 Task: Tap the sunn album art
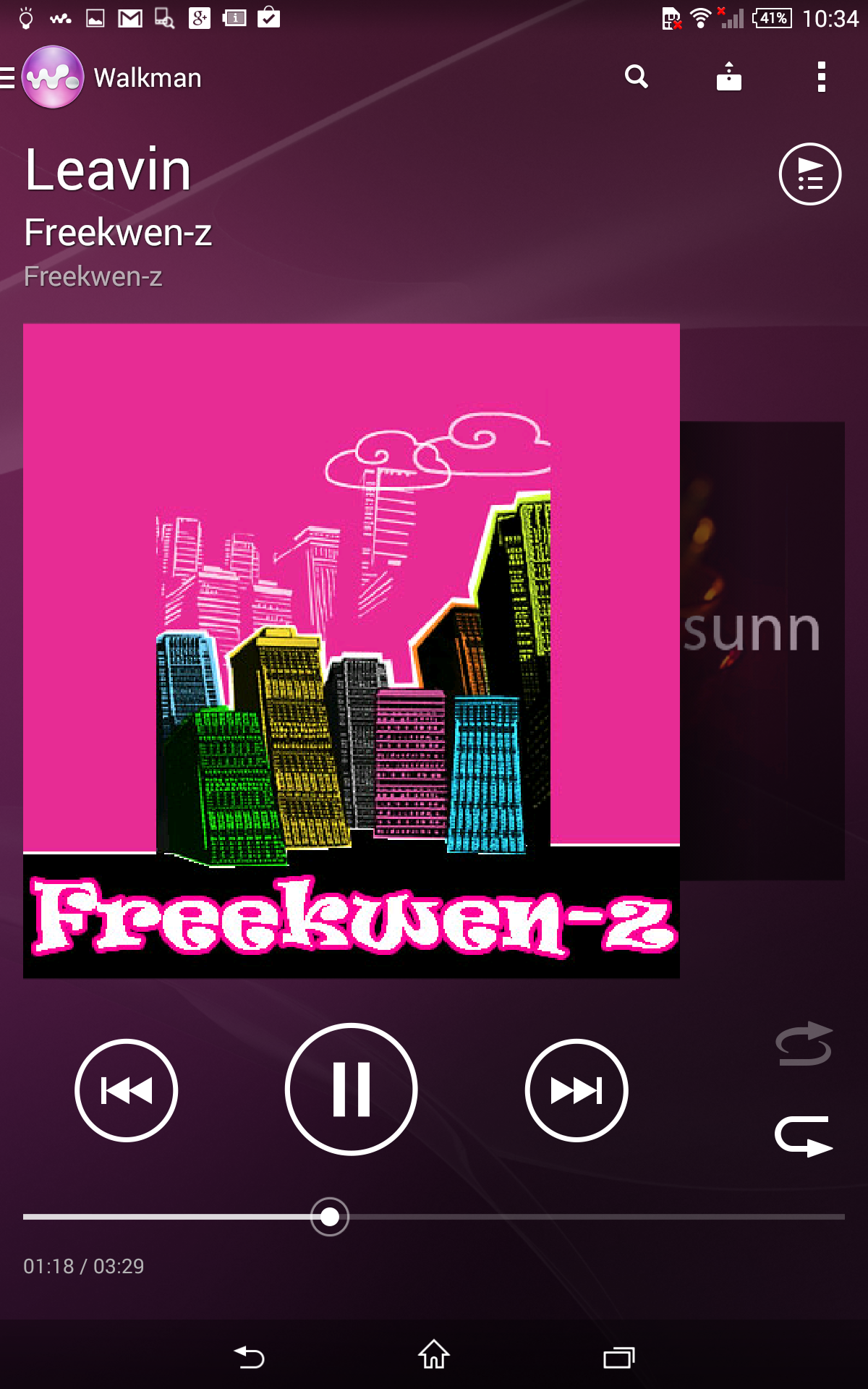[762, 651]
